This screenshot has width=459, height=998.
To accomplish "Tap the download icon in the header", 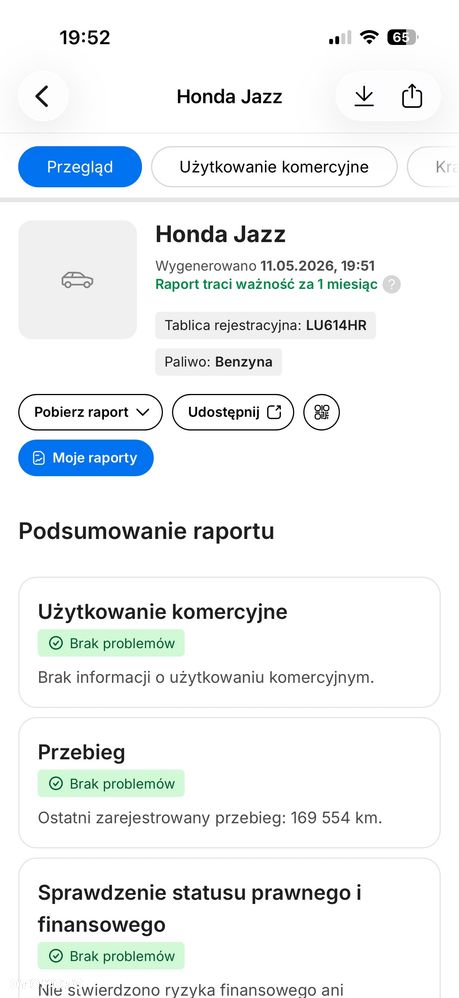I will coord(364,97).
